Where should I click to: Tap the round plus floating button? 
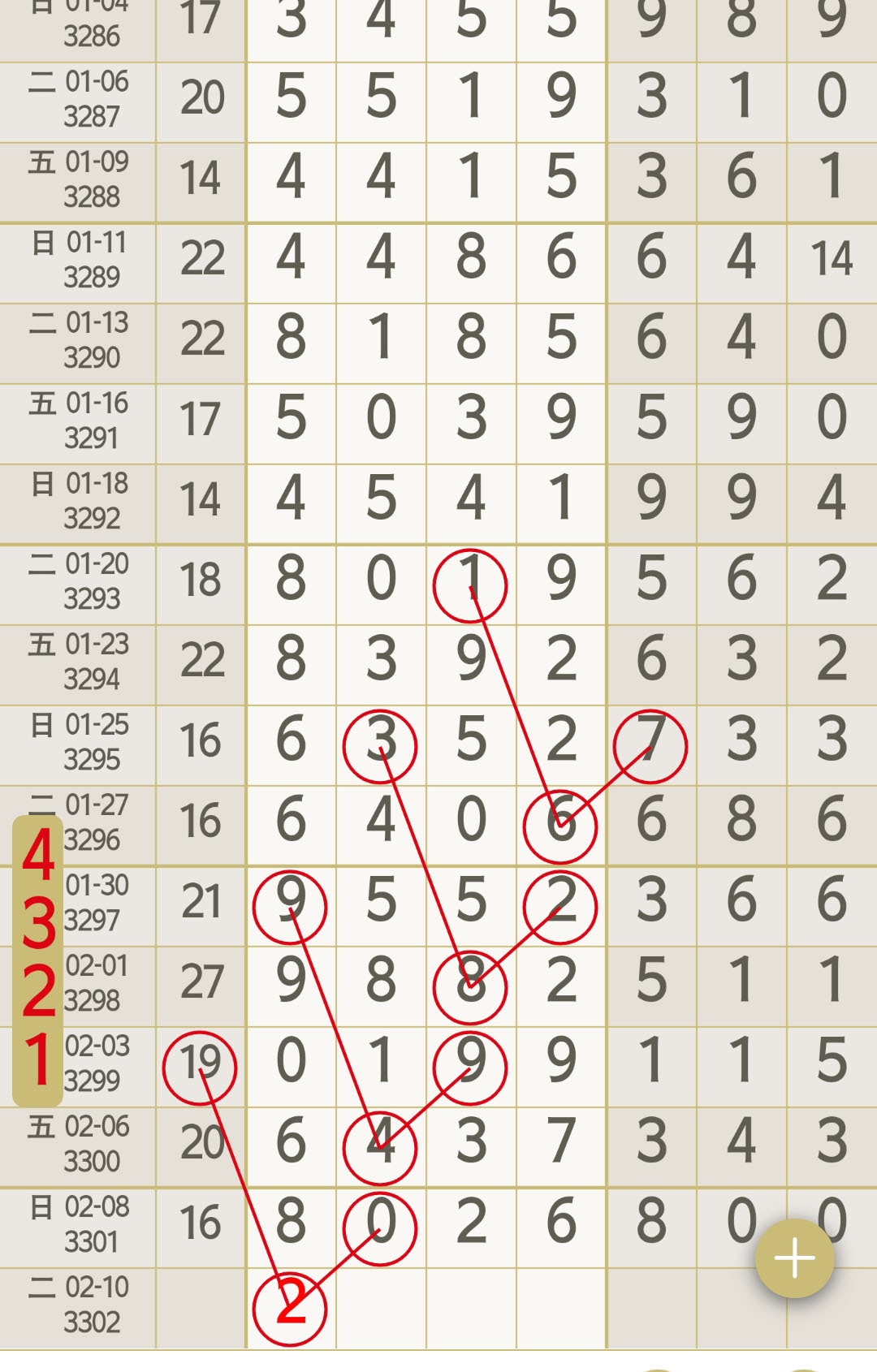(x=794, y=1258)
